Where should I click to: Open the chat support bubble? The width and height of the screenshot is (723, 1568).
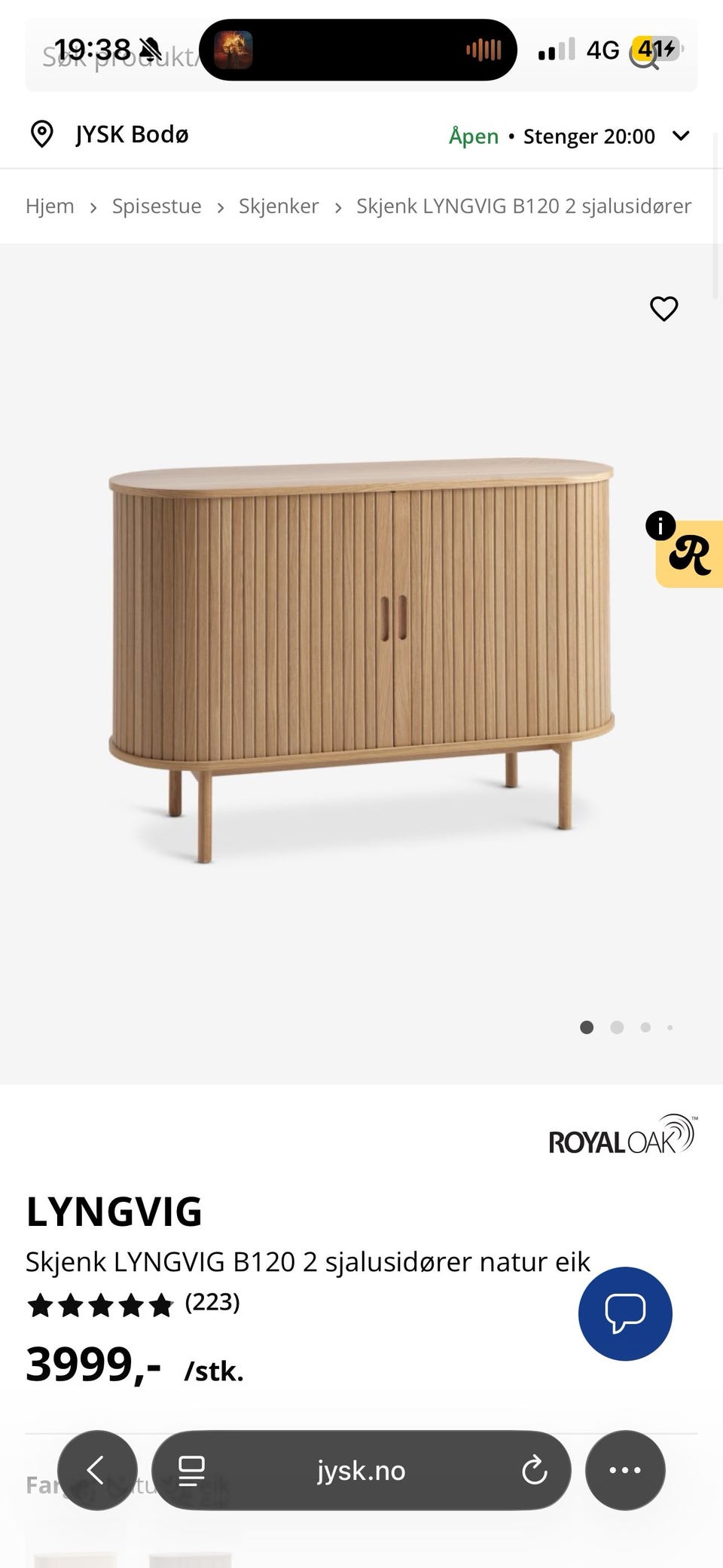tap(625, 1313)
